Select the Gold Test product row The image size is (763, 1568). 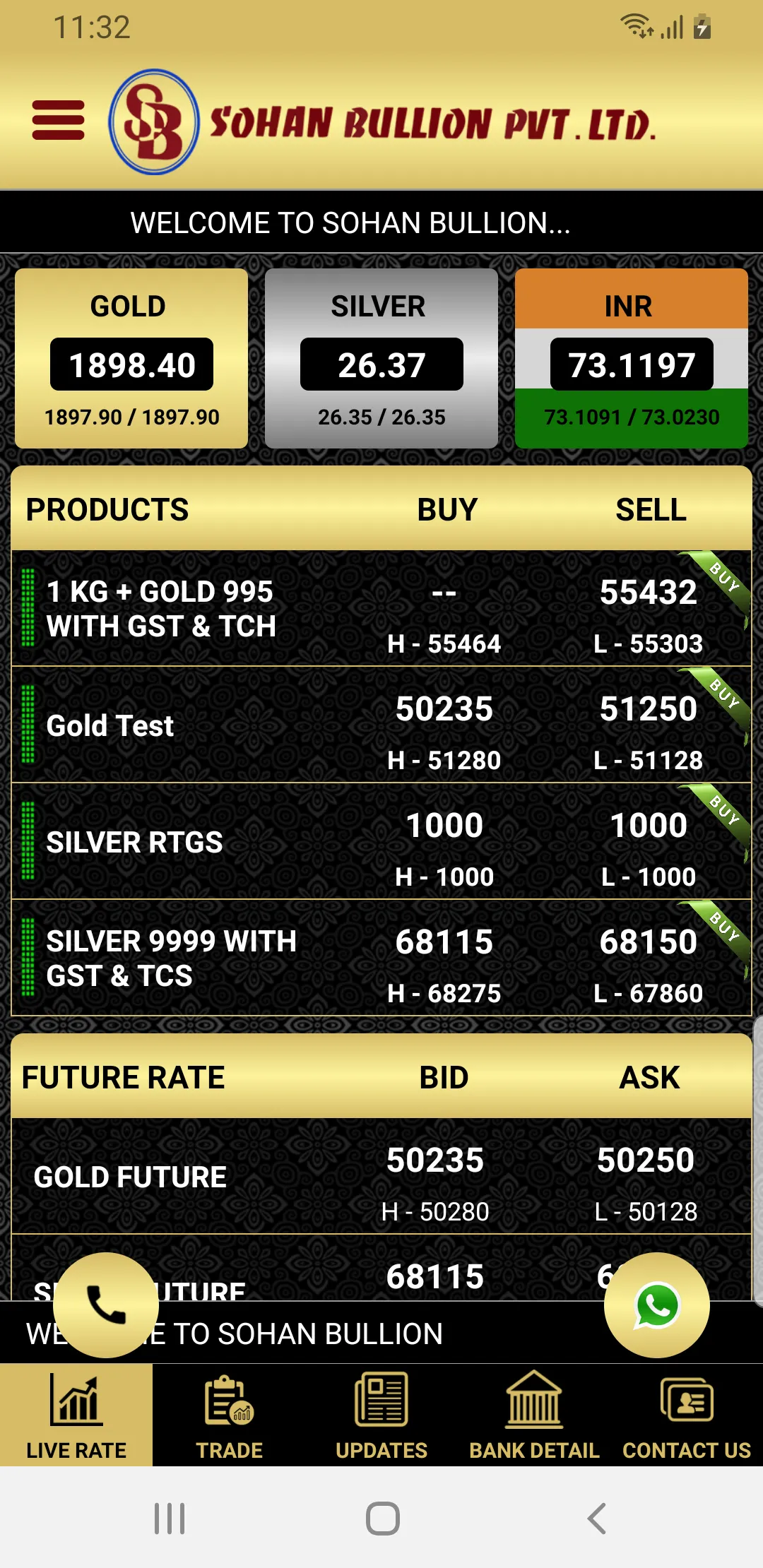(381, 725)
